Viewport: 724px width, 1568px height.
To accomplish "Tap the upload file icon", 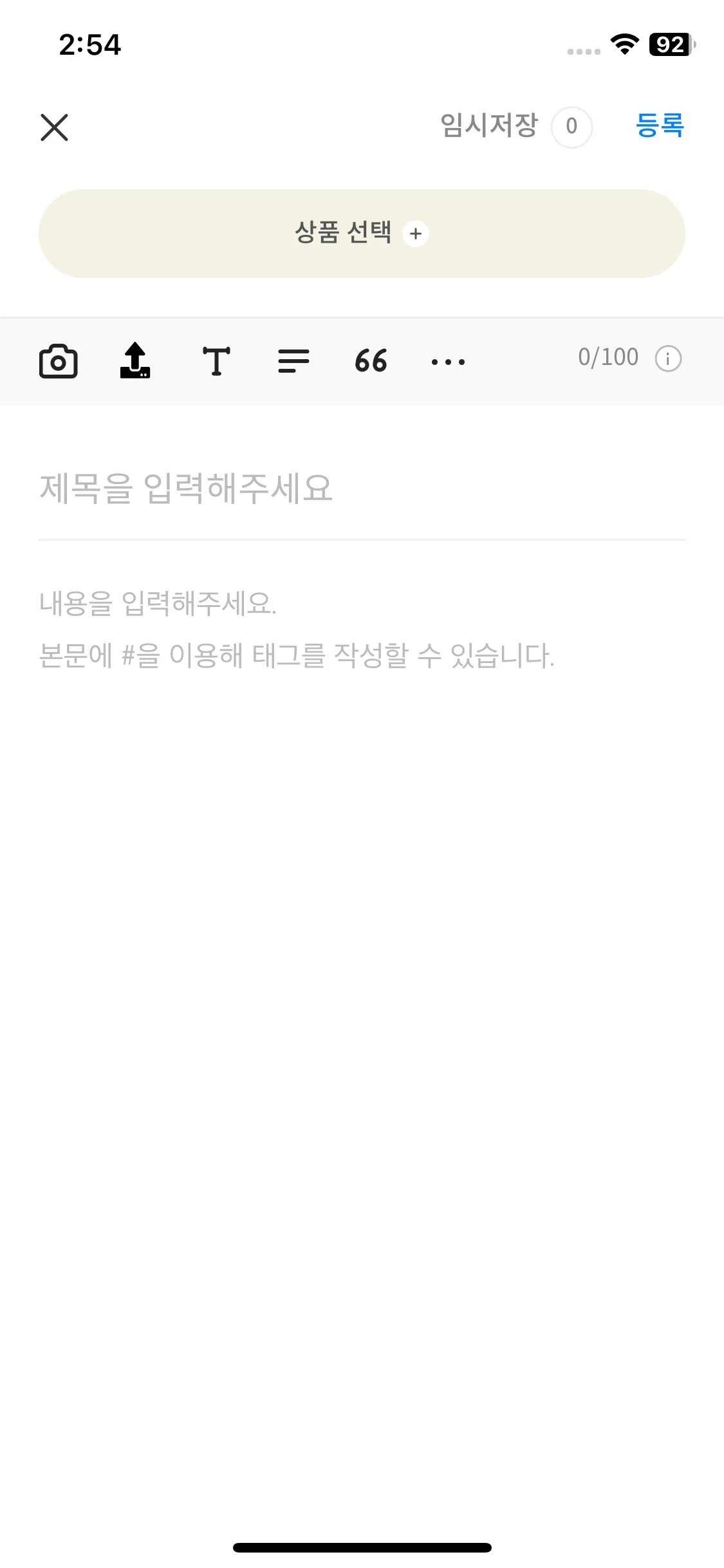I will (x=135, y=360).
